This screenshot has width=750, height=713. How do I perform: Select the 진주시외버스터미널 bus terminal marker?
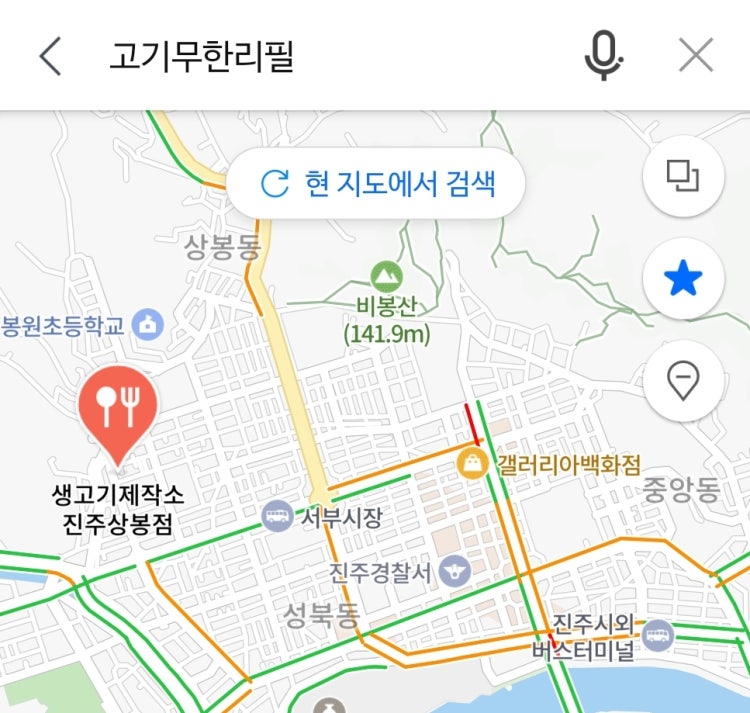(658, 633)
